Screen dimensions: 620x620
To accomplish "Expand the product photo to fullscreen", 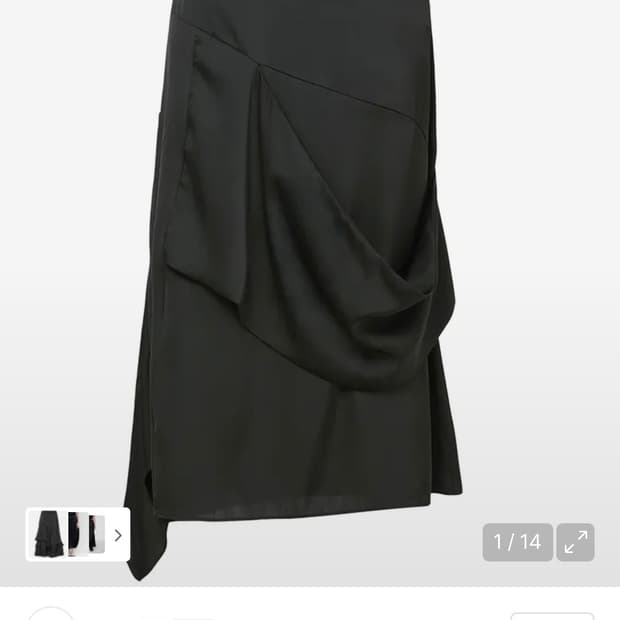I will (576, 542).
